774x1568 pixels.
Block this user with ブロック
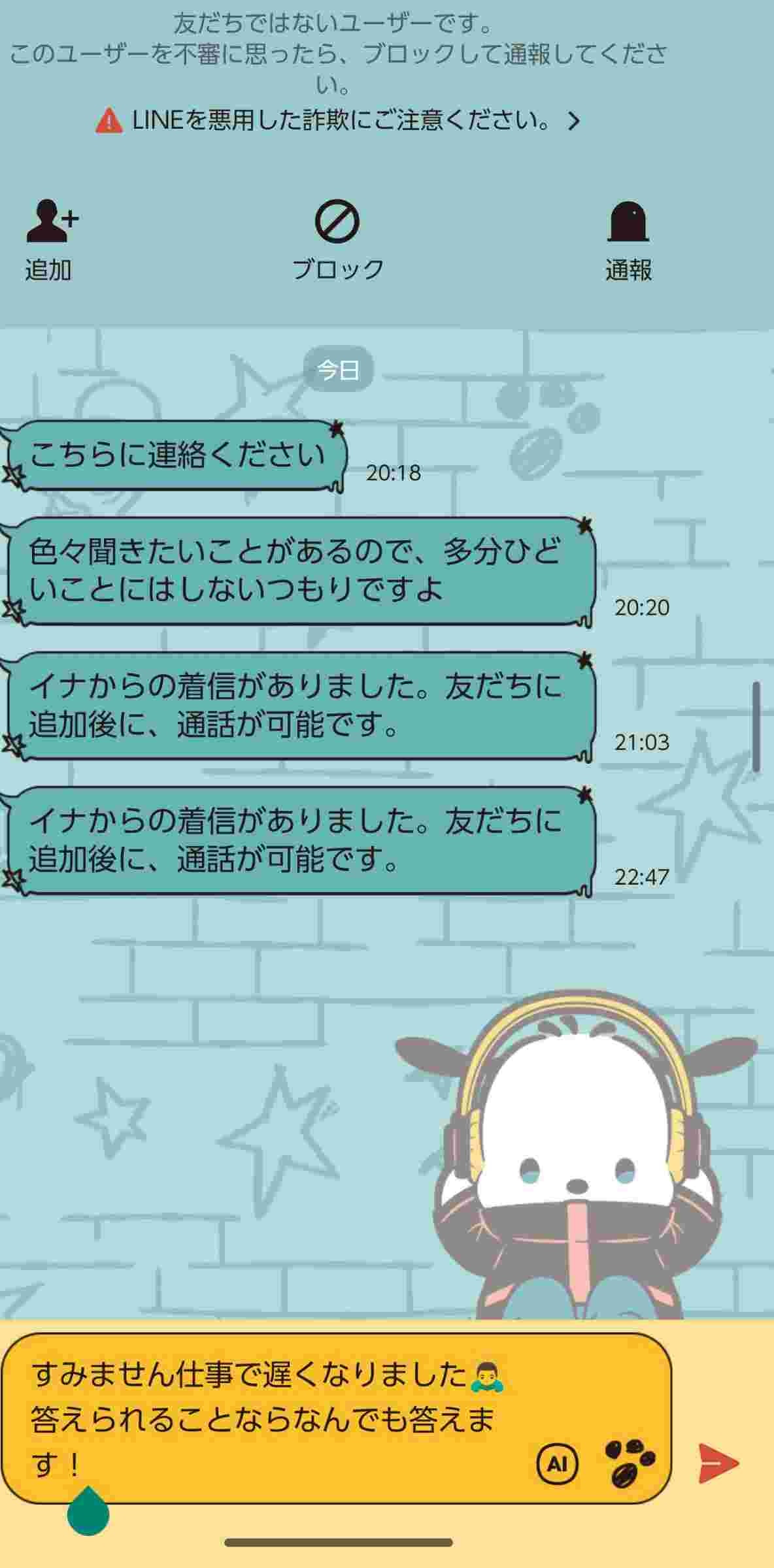click(x=337, y=240)
